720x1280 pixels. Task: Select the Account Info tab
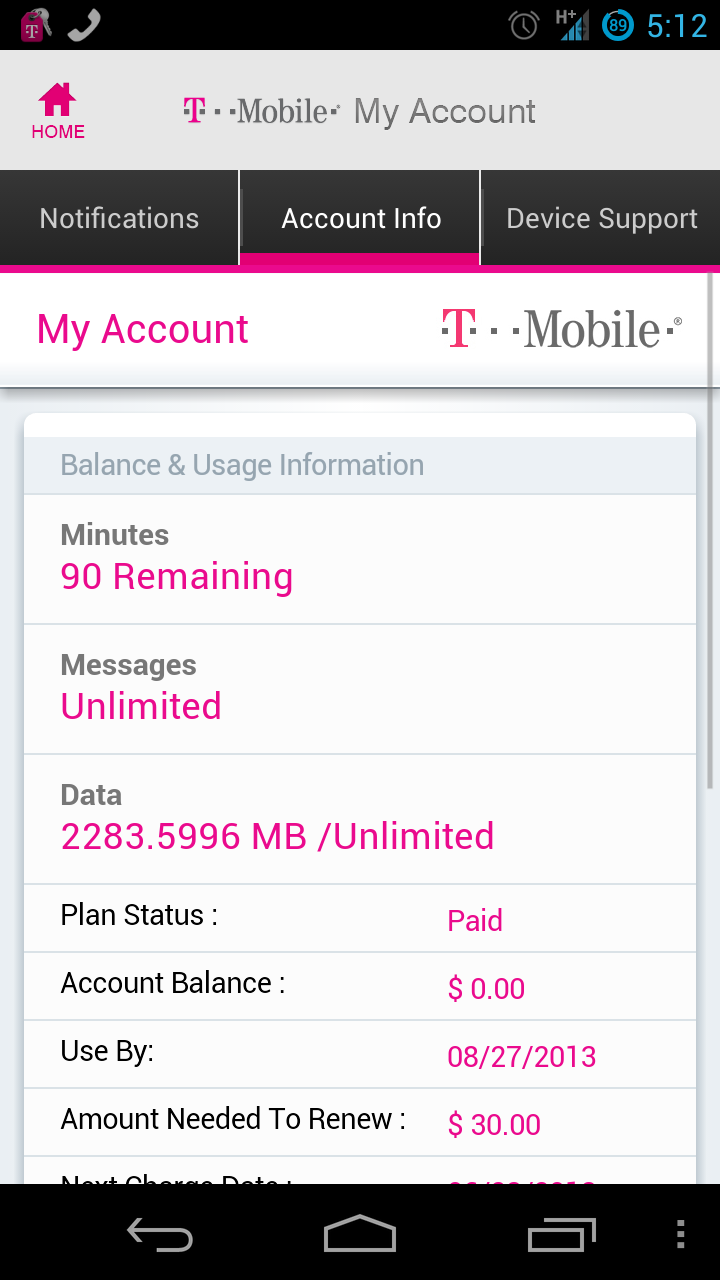pos(361,218)
